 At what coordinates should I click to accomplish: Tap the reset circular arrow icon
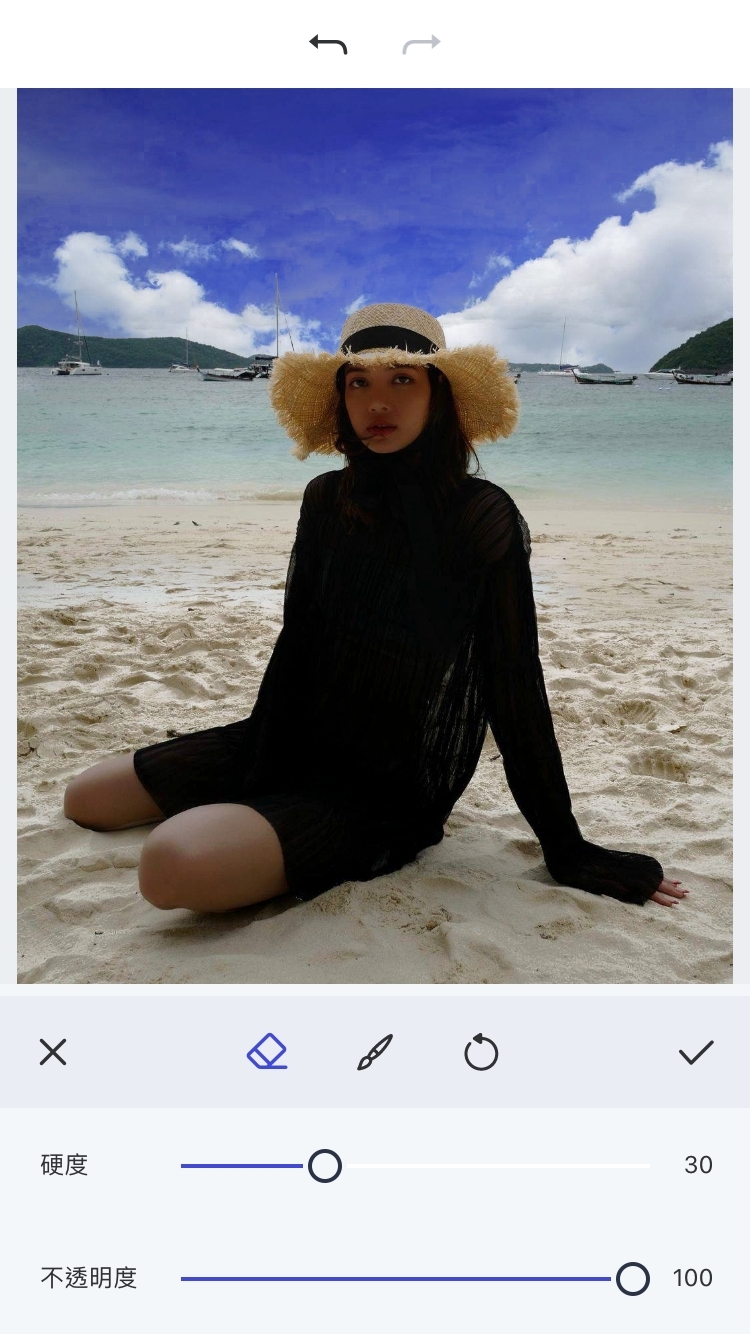coord(481,1053)
